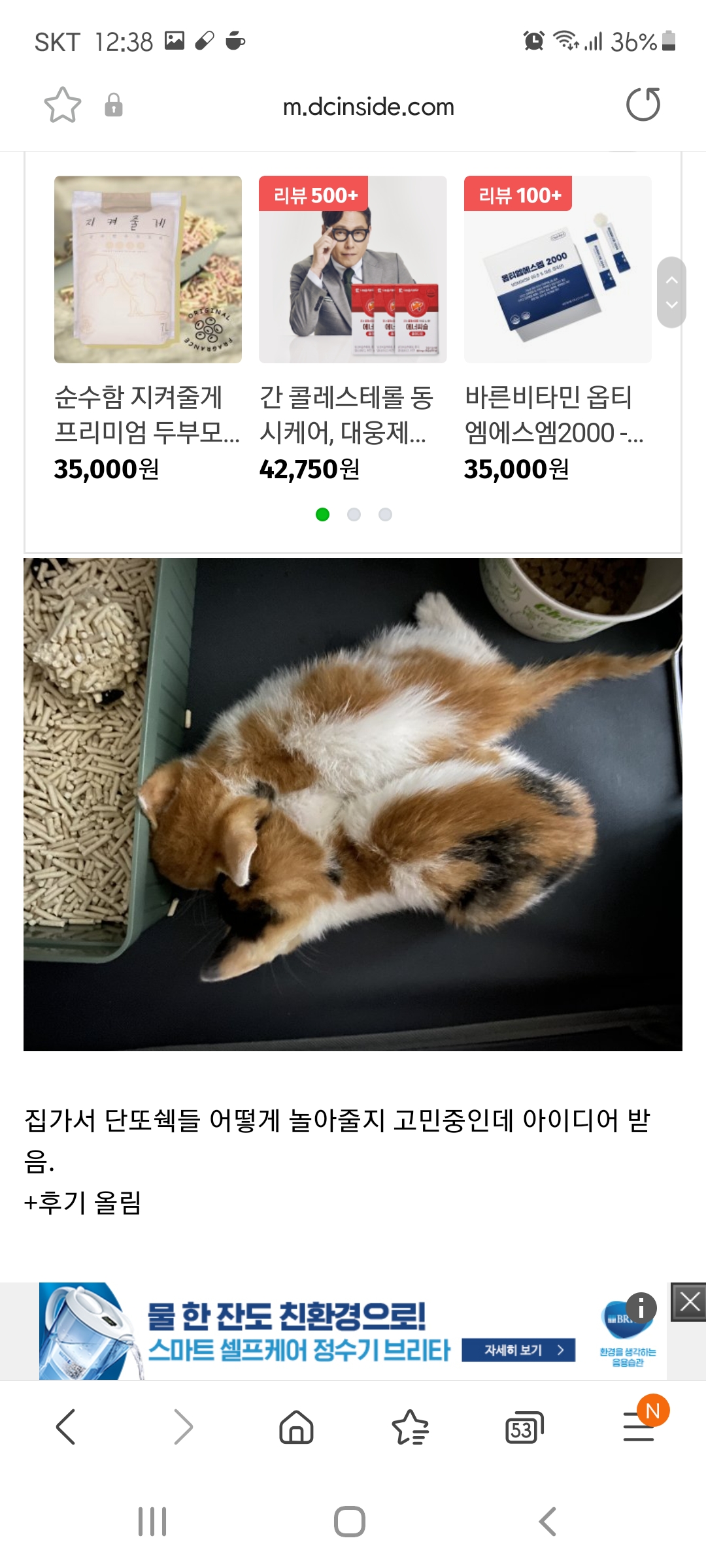Viewport: 706px width, 1568px height.
Task: Open ad info icon on banner
Action: coord(641,1308)
